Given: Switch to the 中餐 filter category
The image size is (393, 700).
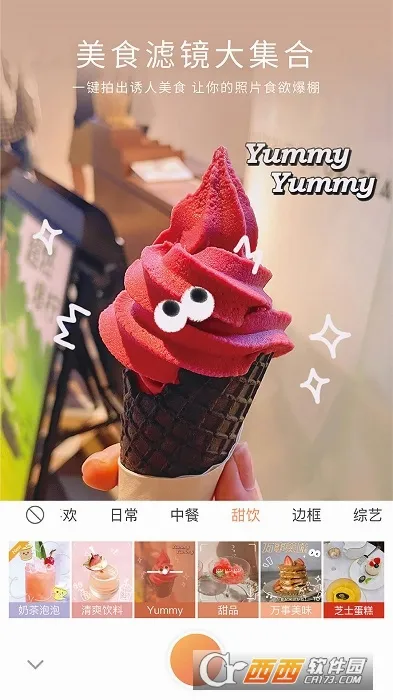Looking at the screenshot, I should click(184, 515).
